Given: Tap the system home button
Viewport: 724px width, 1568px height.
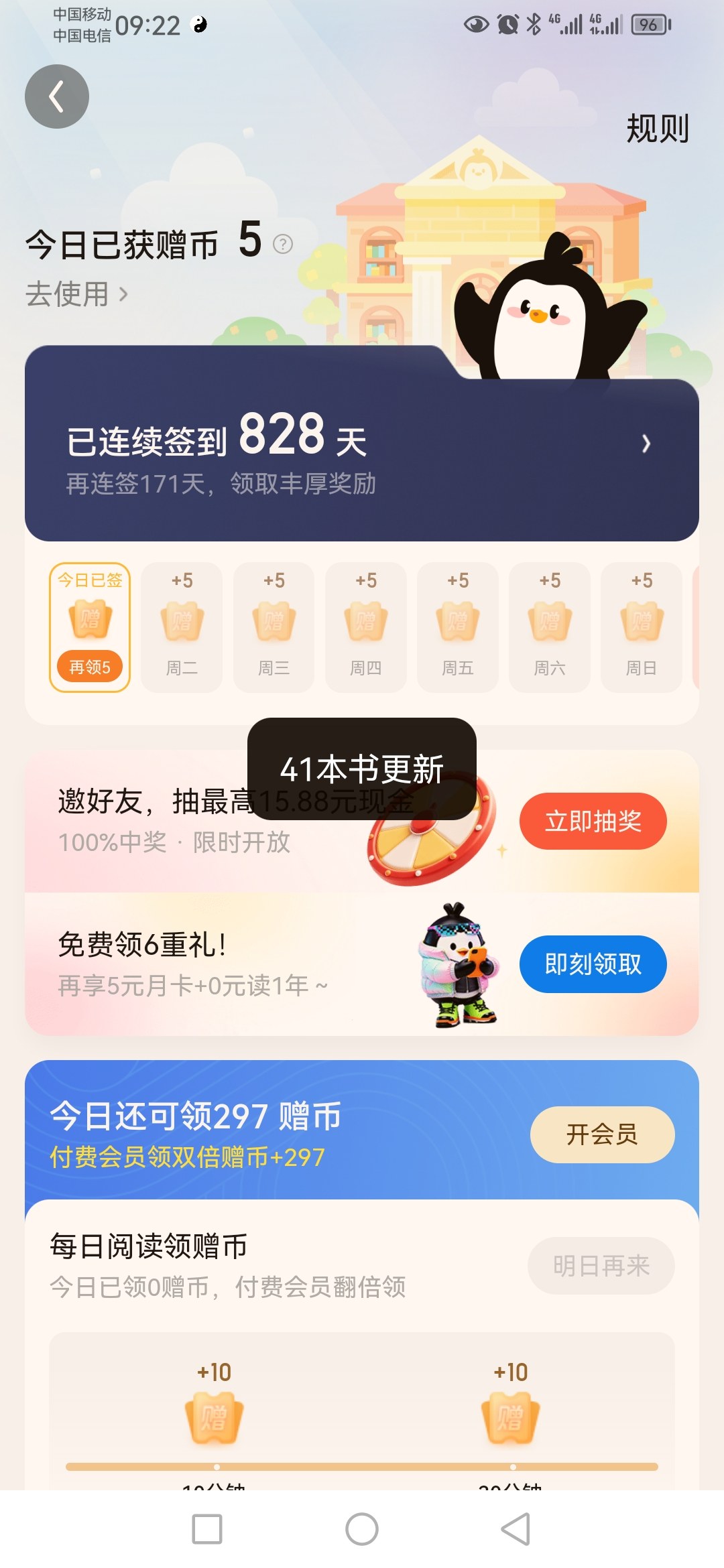Looking at the screenshot, I should 362,1529.
